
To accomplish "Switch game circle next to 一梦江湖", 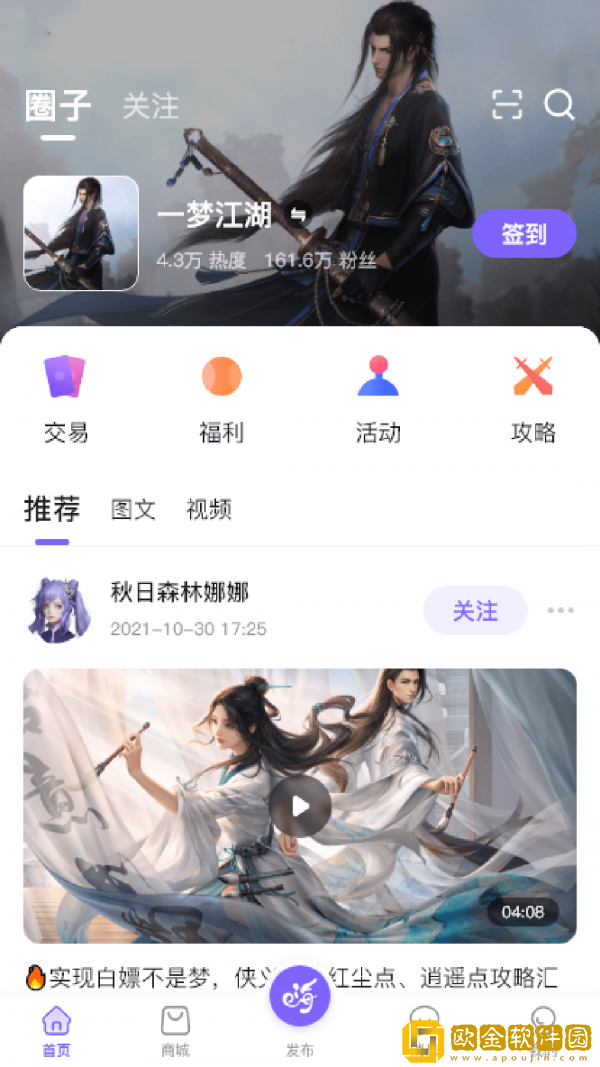I will (x=298, y=214).
